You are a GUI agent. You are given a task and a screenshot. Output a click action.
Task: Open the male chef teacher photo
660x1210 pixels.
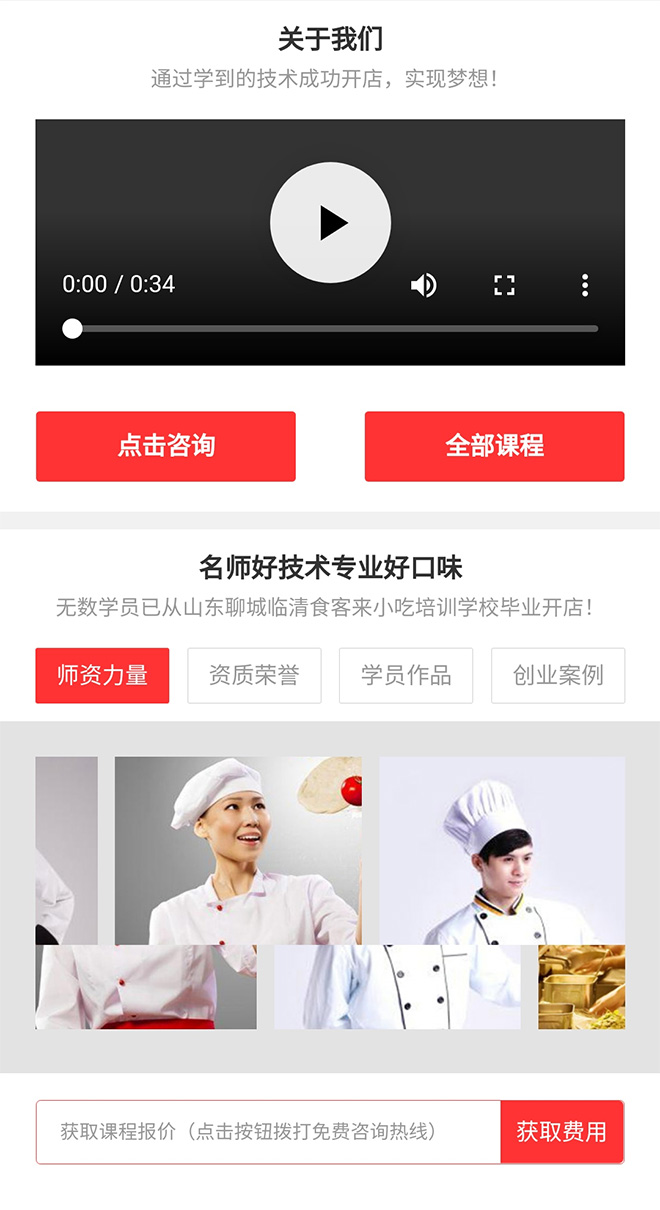tap(502, 850)
